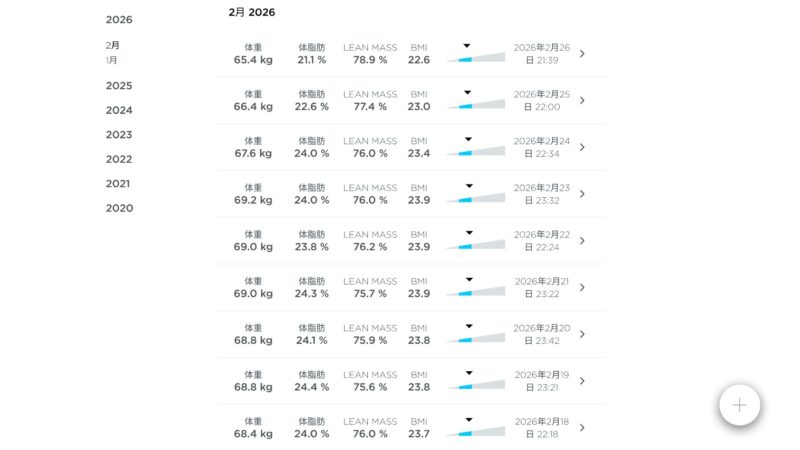Jump to 2月 in the sidebar

point(113,46)
